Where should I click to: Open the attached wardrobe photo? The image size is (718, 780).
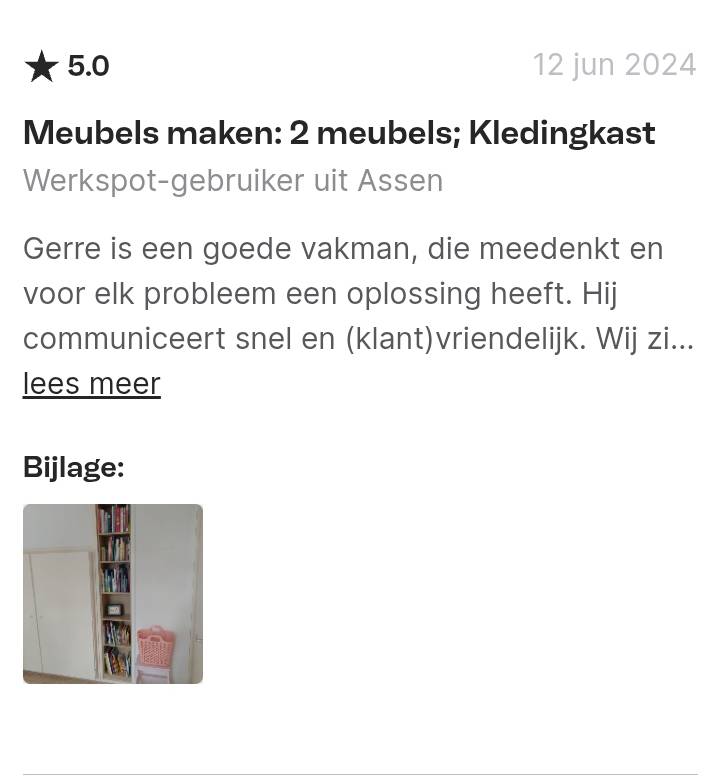point(113,594)
